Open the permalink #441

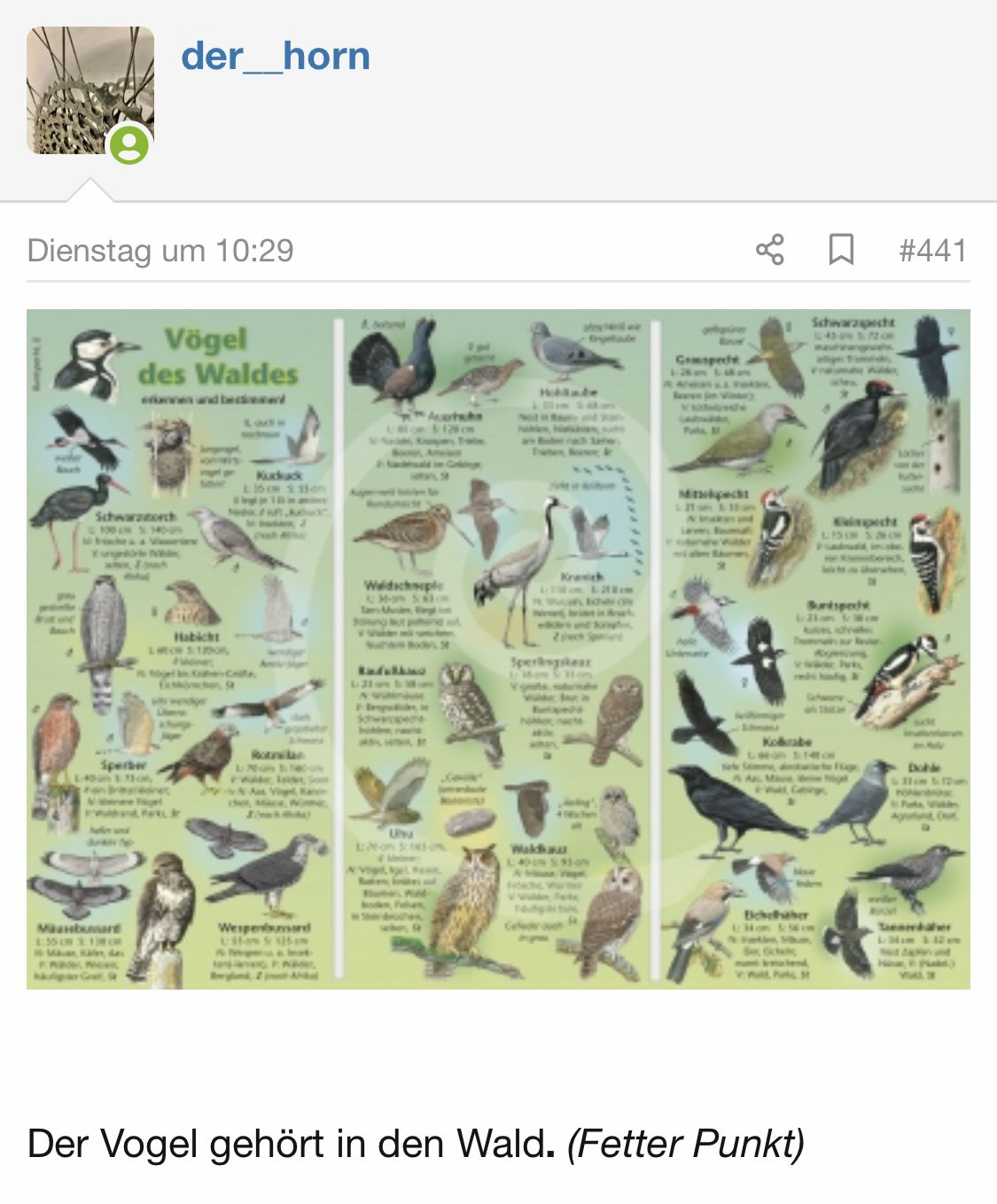[x=932, y=251]
